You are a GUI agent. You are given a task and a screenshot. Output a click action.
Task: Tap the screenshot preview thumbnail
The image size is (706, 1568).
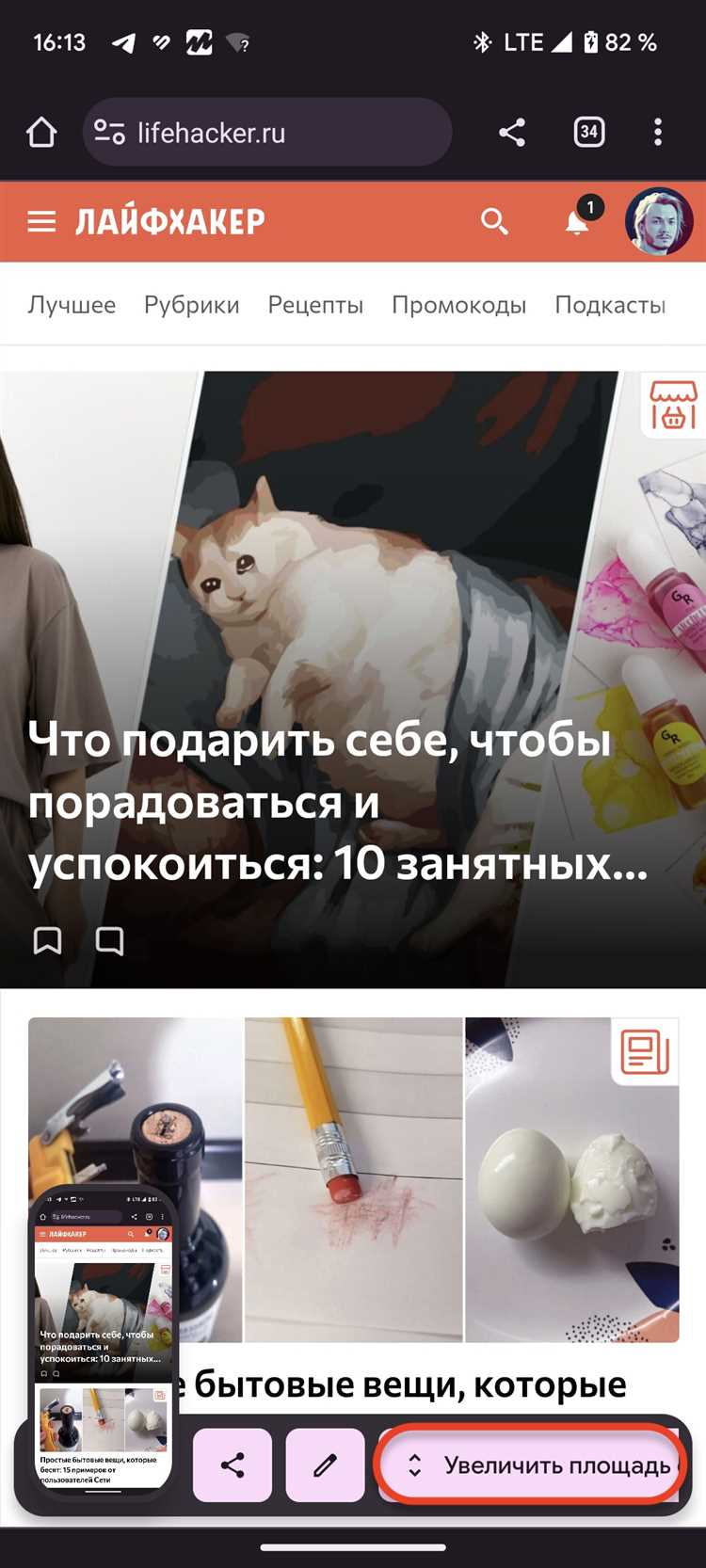[x=104, y=1341]
